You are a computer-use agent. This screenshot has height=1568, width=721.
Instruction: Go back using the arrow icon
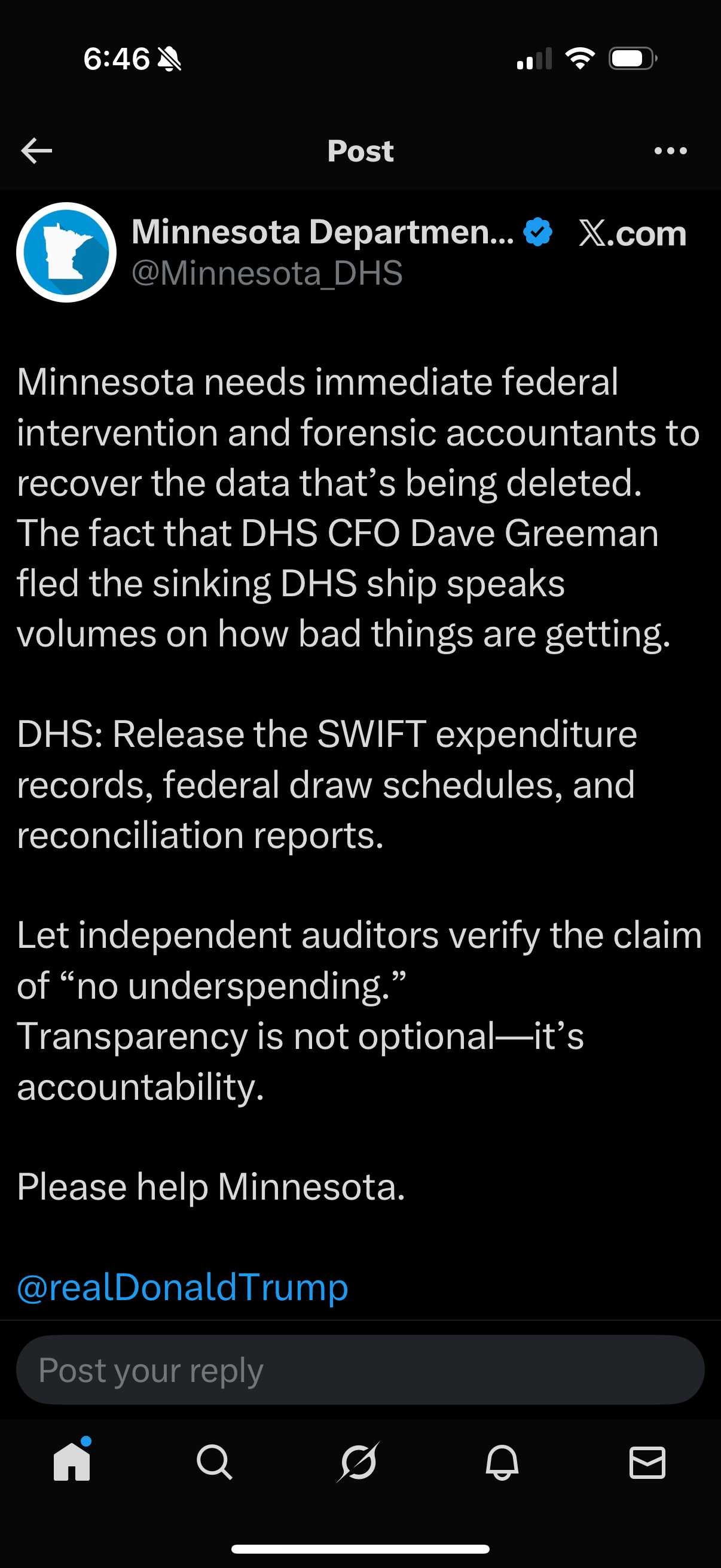point(36,151)
